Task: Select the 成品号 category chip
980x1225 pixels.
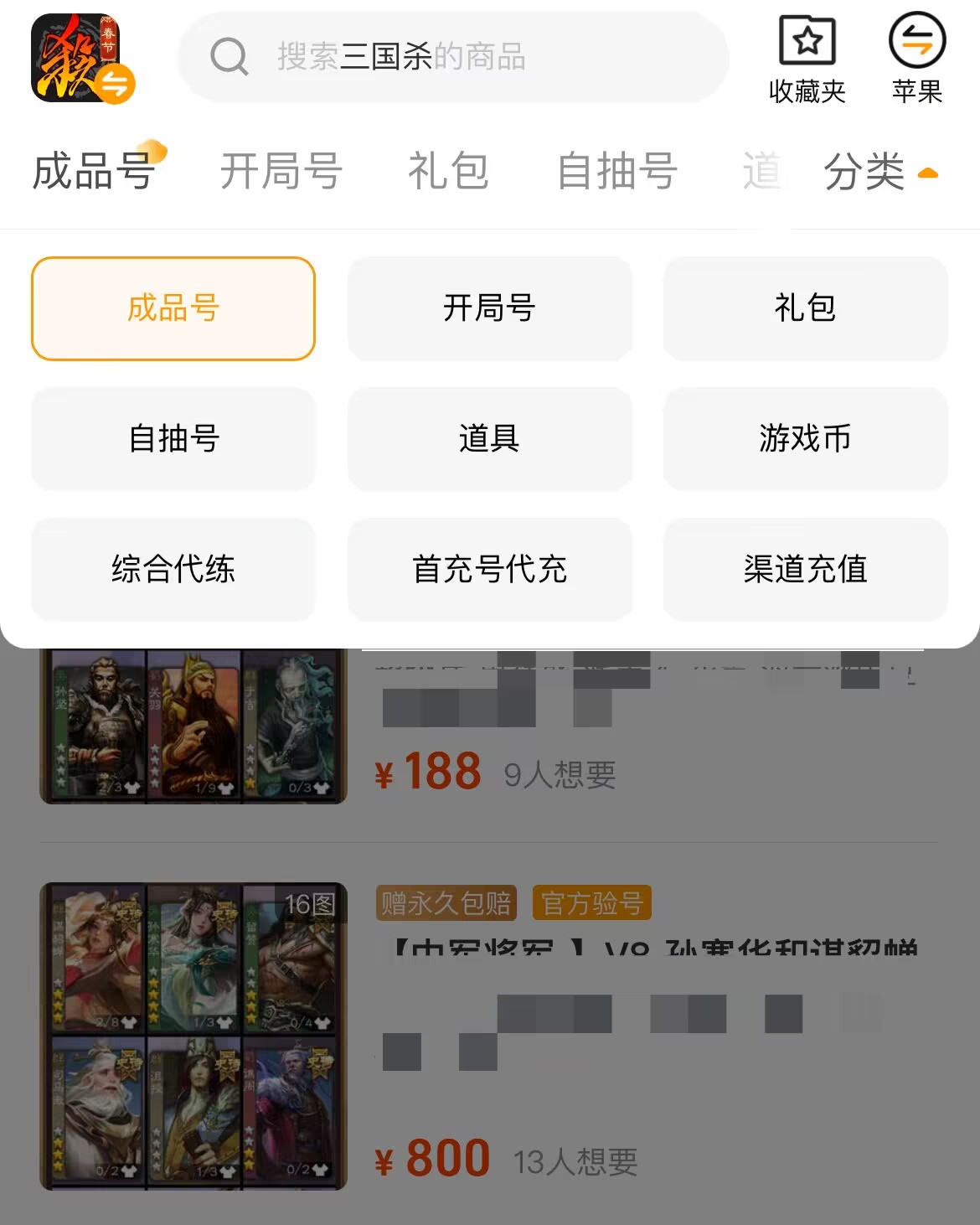Action: tap(173, 308)
